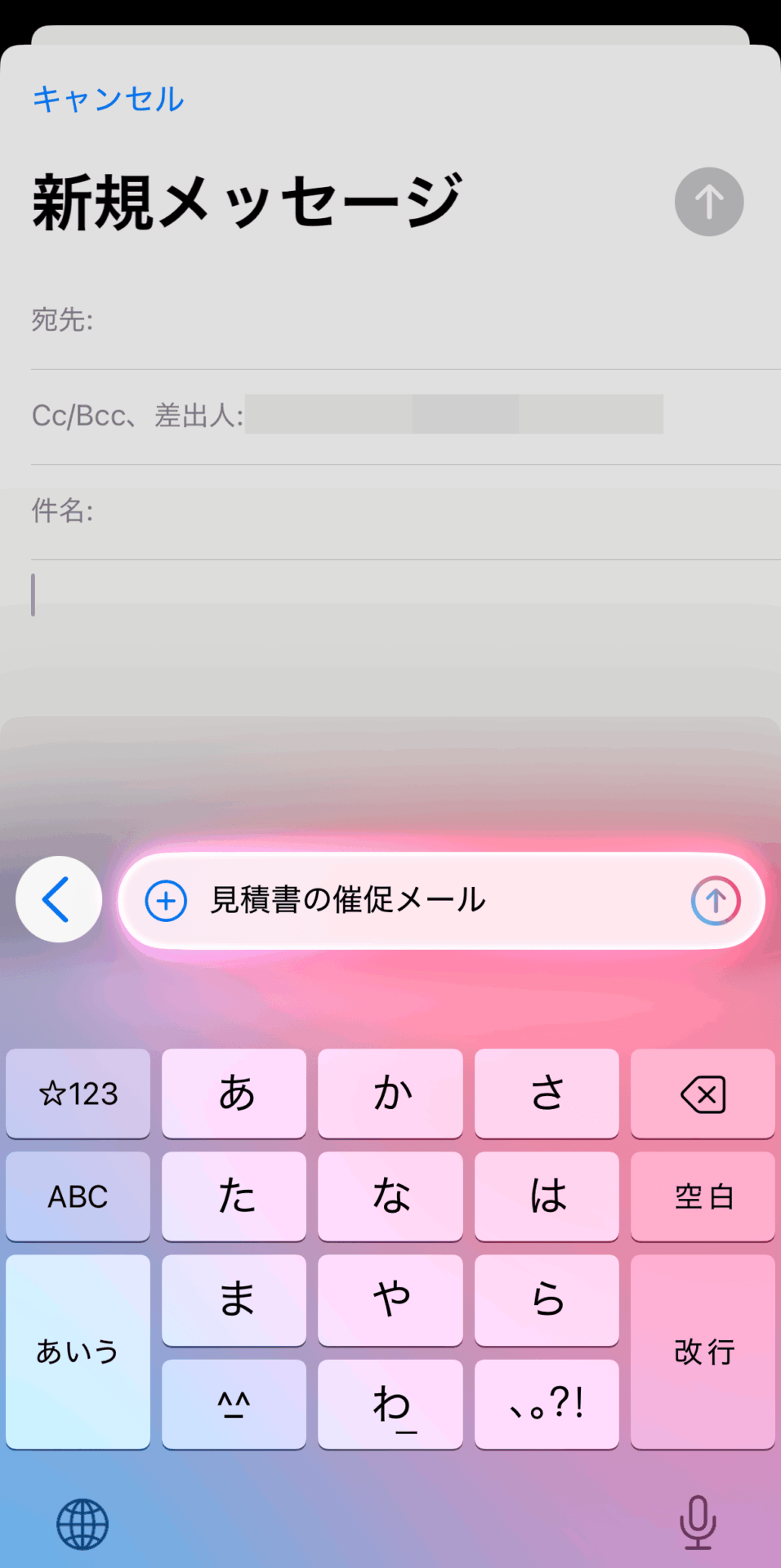Go back with the left chevron button
Viewport: 781px width, 1568px height.
(59, 899)
